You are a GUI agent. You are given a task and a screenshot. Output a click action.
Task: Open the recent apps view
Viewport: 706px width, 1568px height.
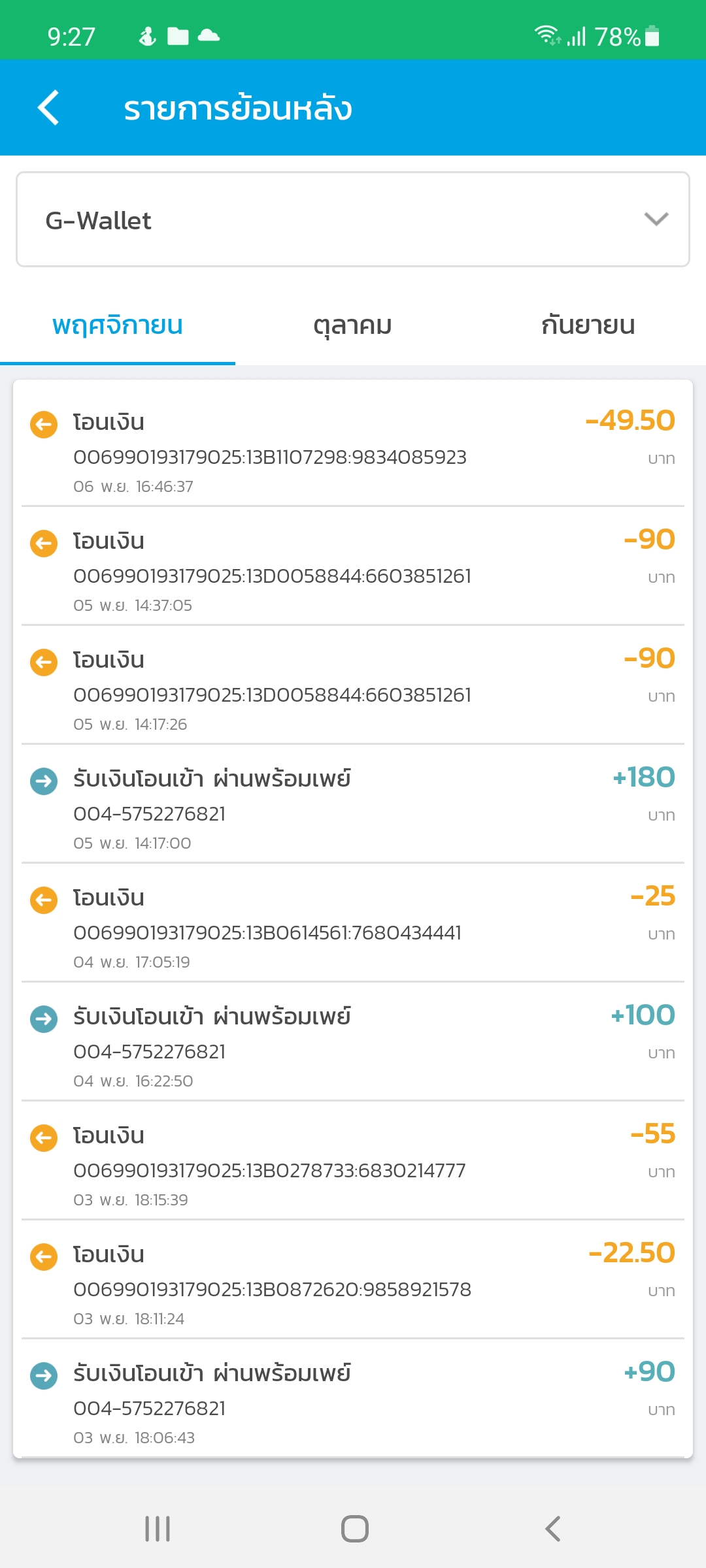pos(158,1529)
